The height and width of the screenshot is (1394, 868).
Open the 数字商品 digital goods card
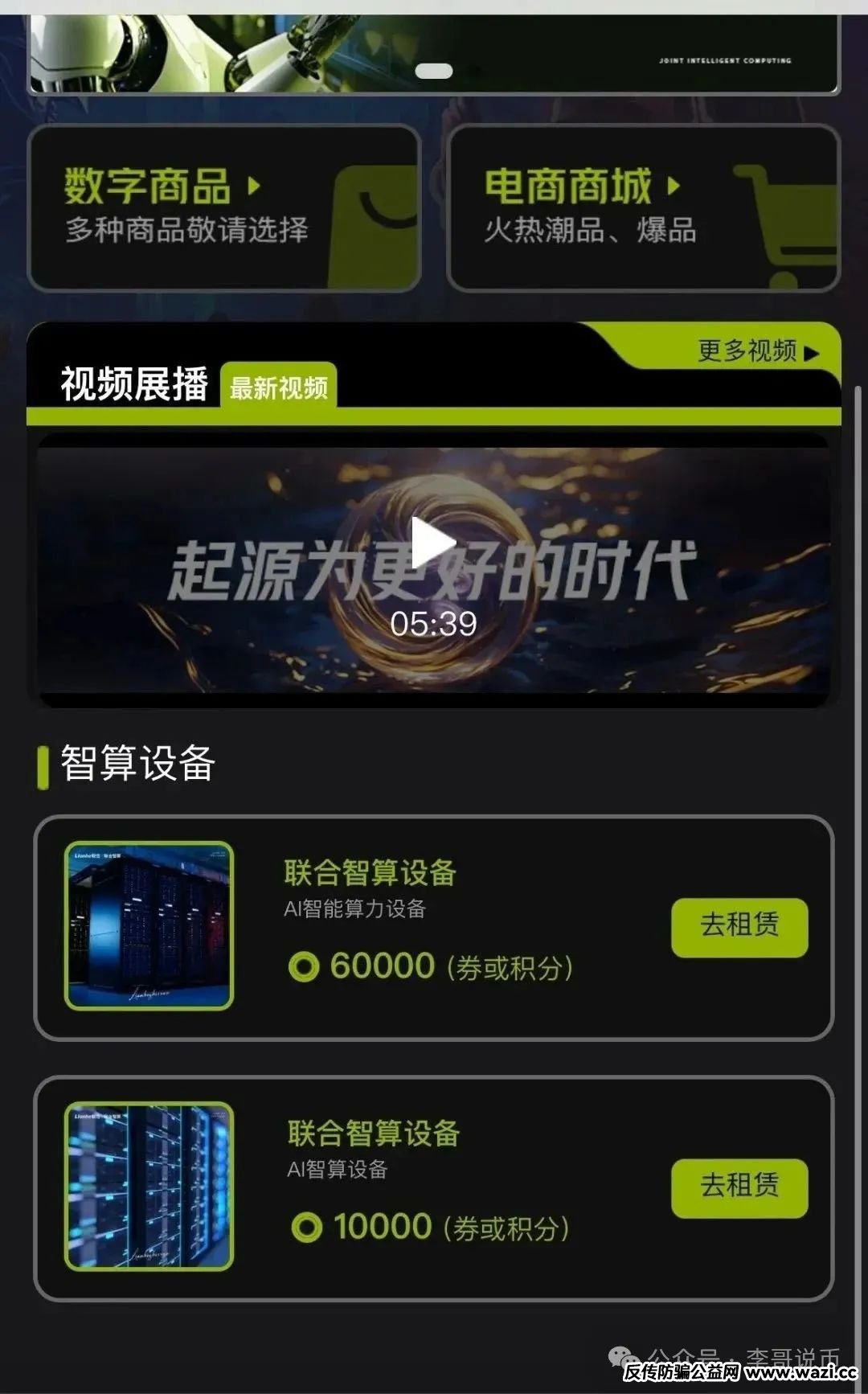tap(224, 207)
